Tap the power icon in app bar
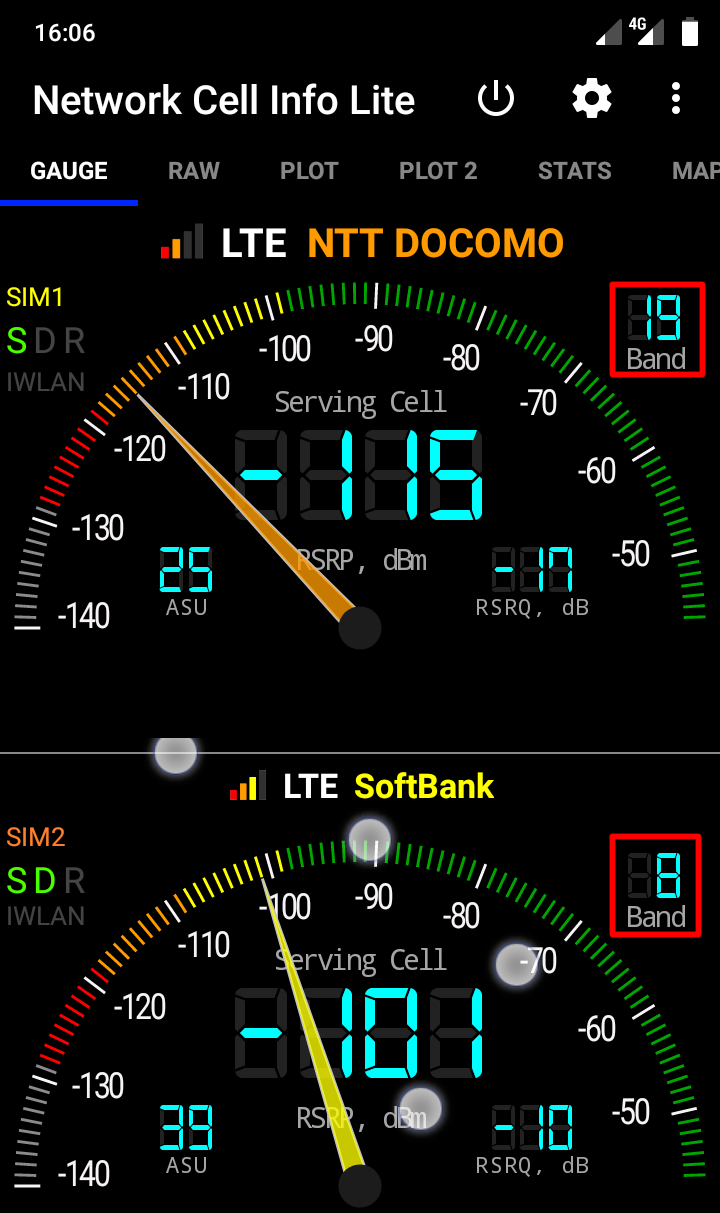 coord(496,100)
